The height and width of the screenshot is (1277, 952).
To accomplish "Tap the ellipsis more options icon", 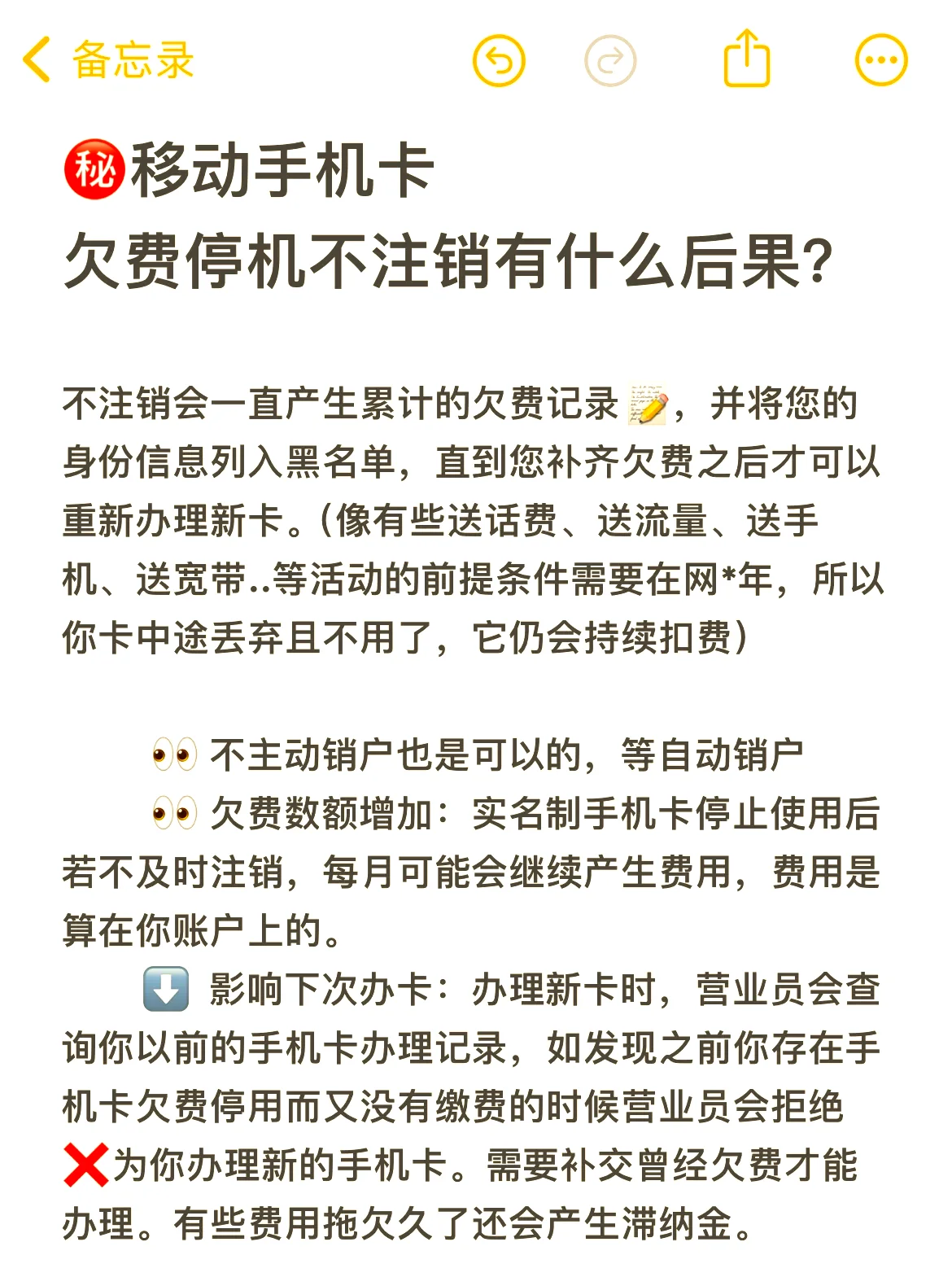I will tap(880, 59).
